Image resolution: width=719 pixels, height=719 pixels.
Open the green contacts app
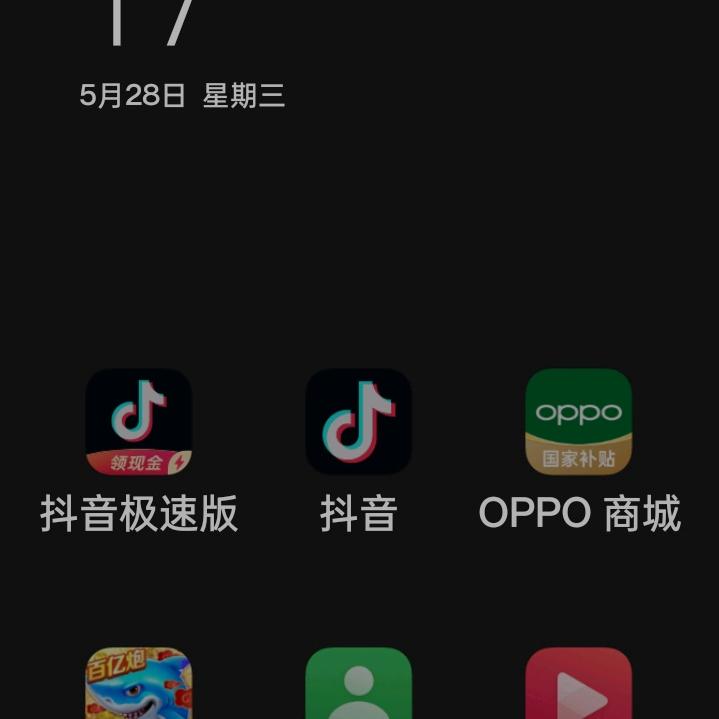(358, 685)
